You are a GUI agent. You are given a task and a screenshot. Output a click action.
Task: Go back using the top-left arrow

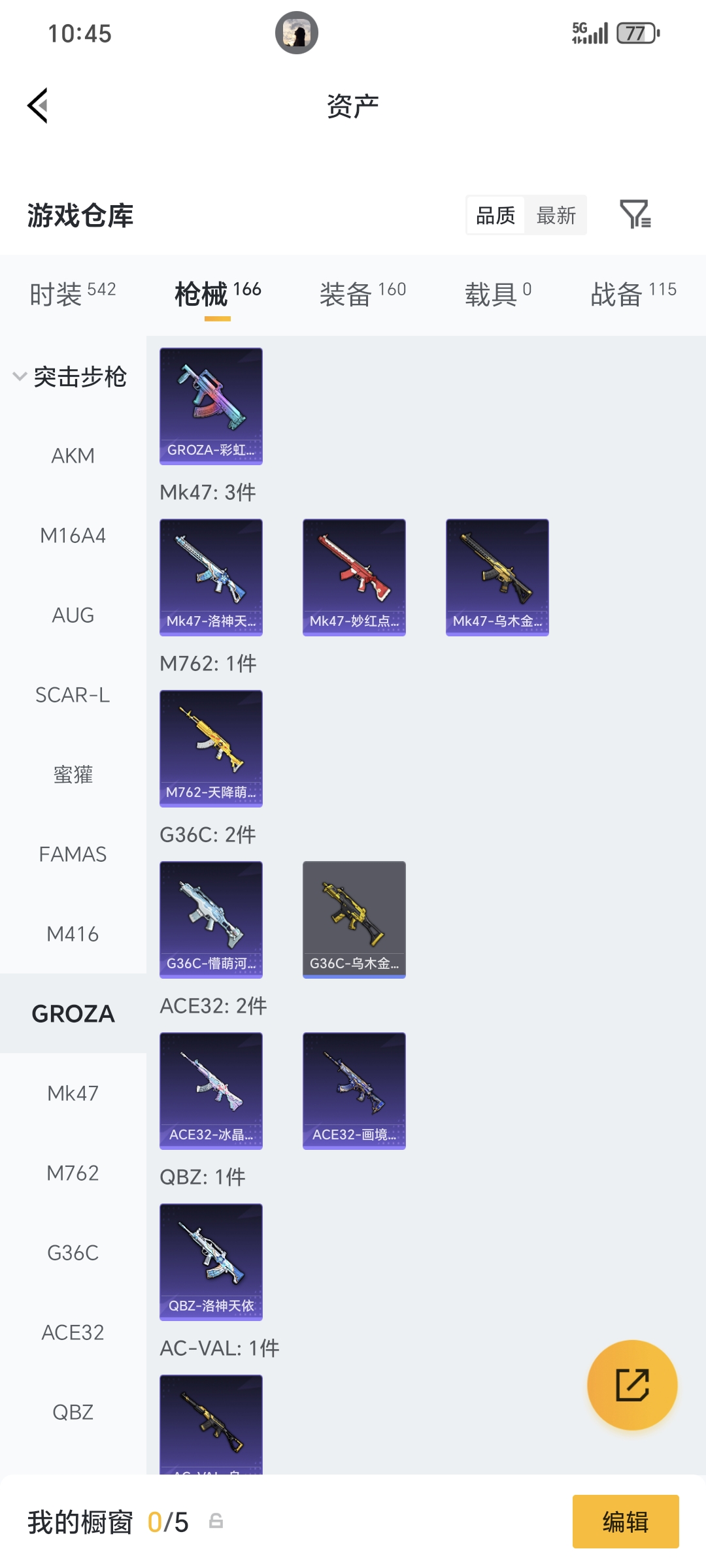pos(38,105)
